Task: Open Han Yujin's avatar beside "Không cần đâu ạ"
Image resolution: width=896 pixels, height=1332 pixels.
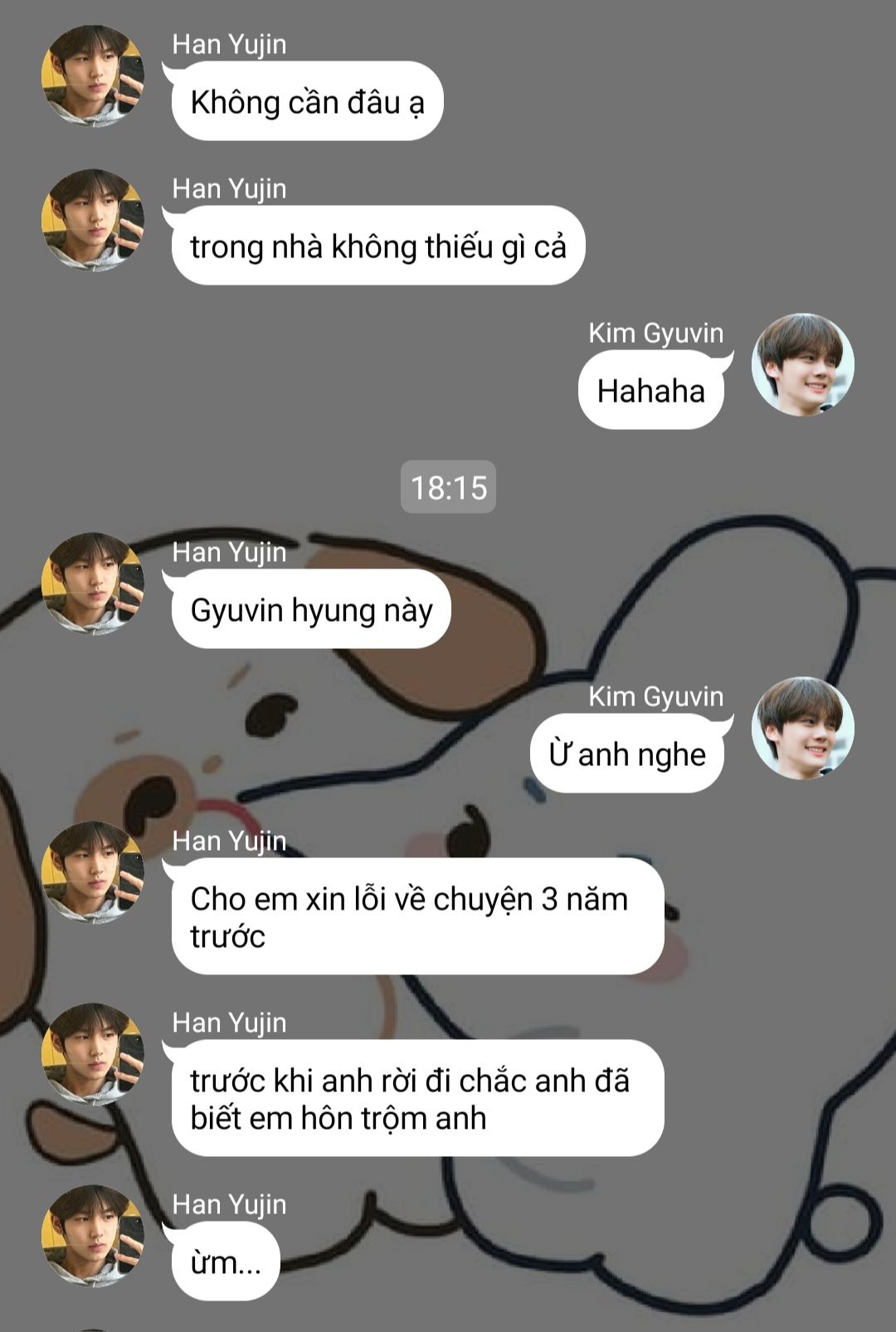Action: click(92, 76)
